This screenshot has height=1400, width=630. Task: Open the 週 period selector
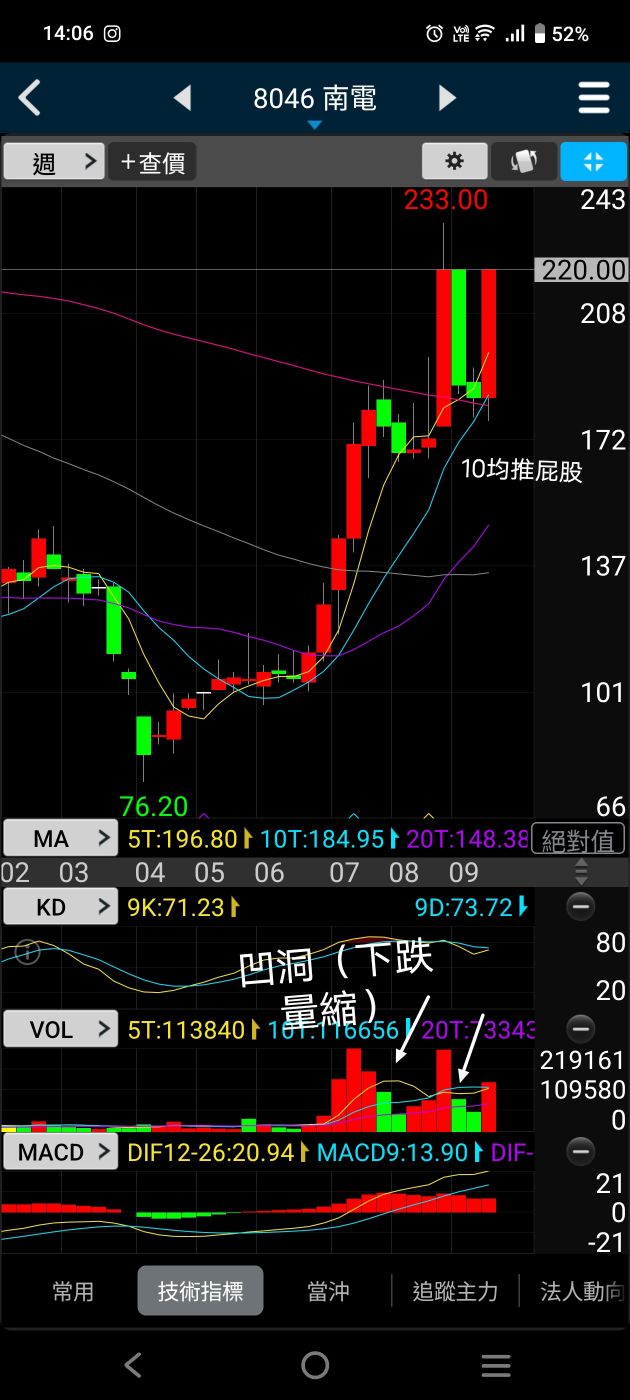[x=54, y=162]
